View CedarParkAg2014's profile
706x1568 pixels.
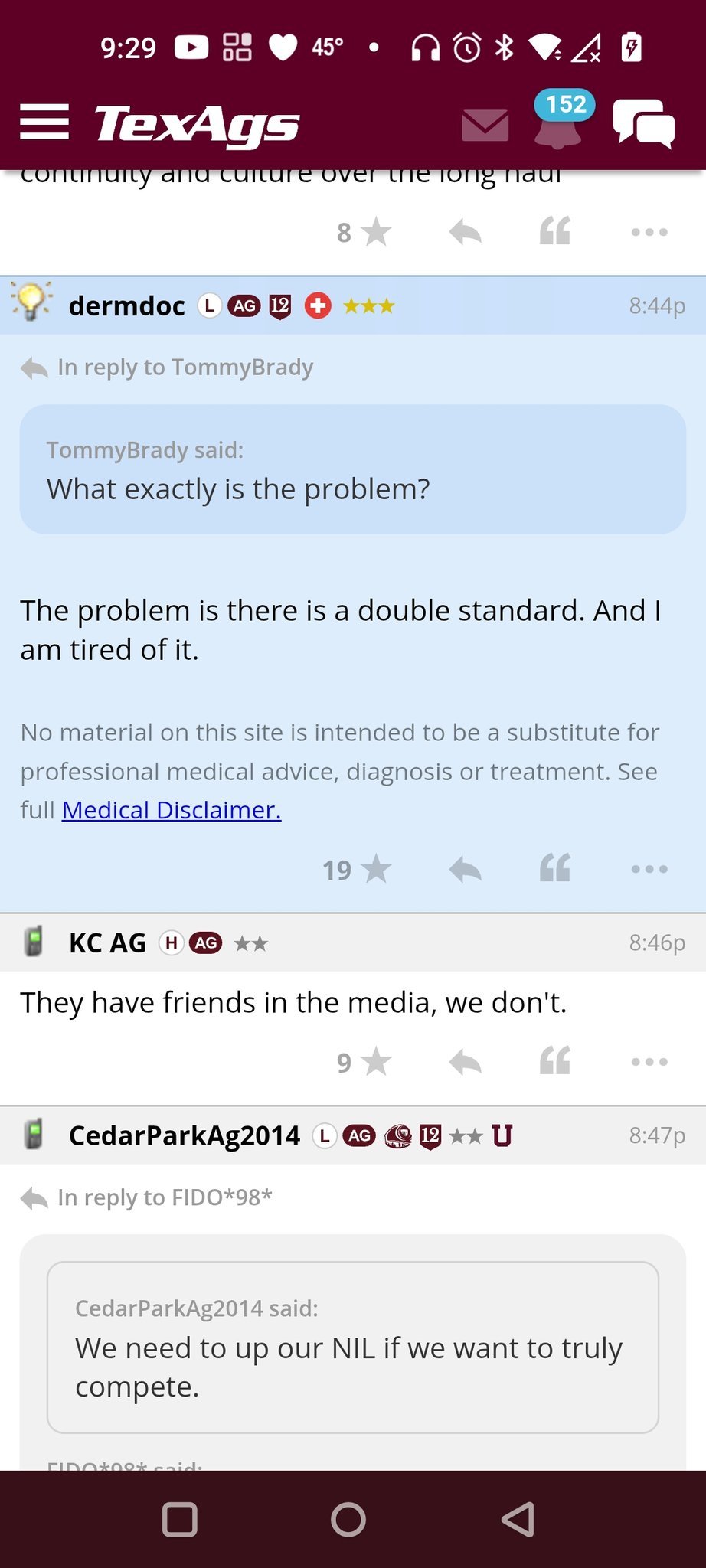(184, 1135)
